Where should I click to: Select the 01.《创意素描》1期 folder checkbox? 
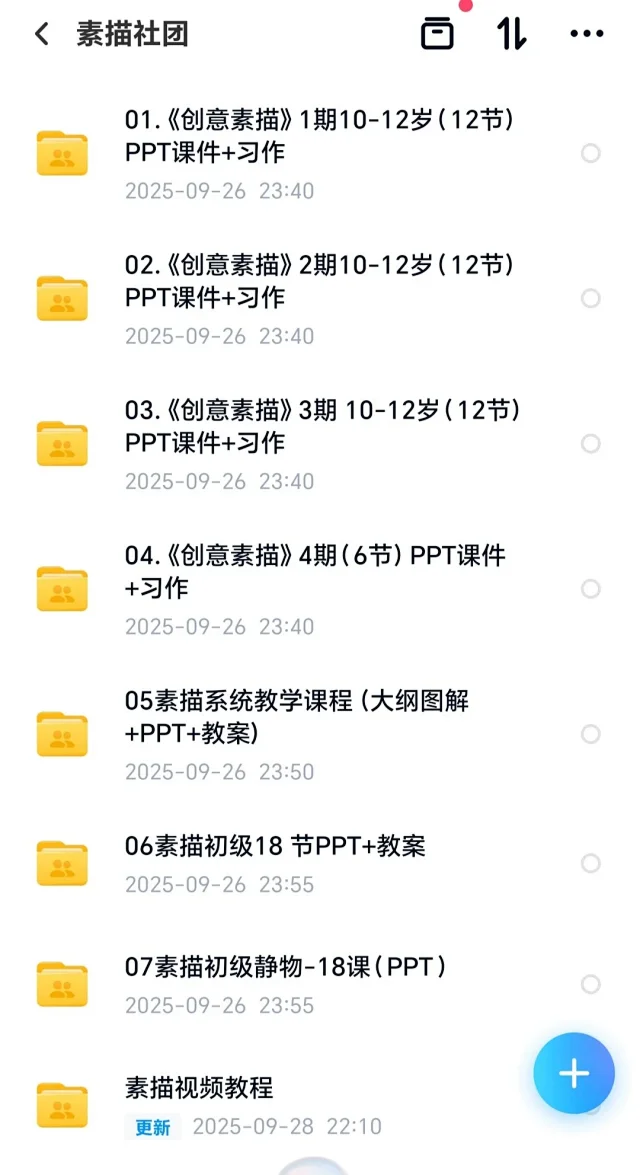point(591,153)
